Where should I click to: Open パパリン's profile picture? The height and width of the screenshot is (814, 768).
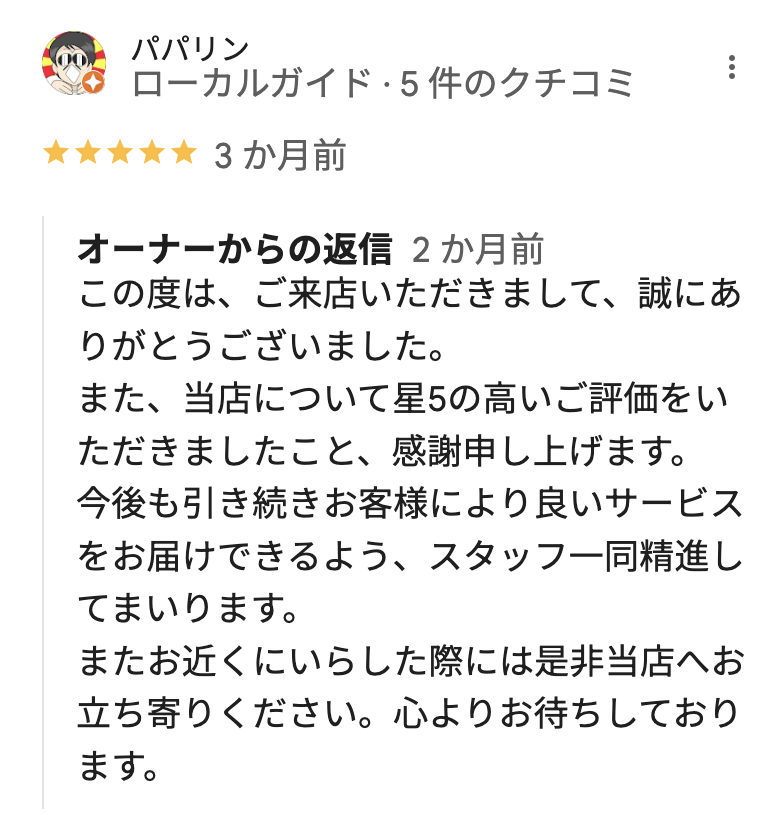point(74,65)
